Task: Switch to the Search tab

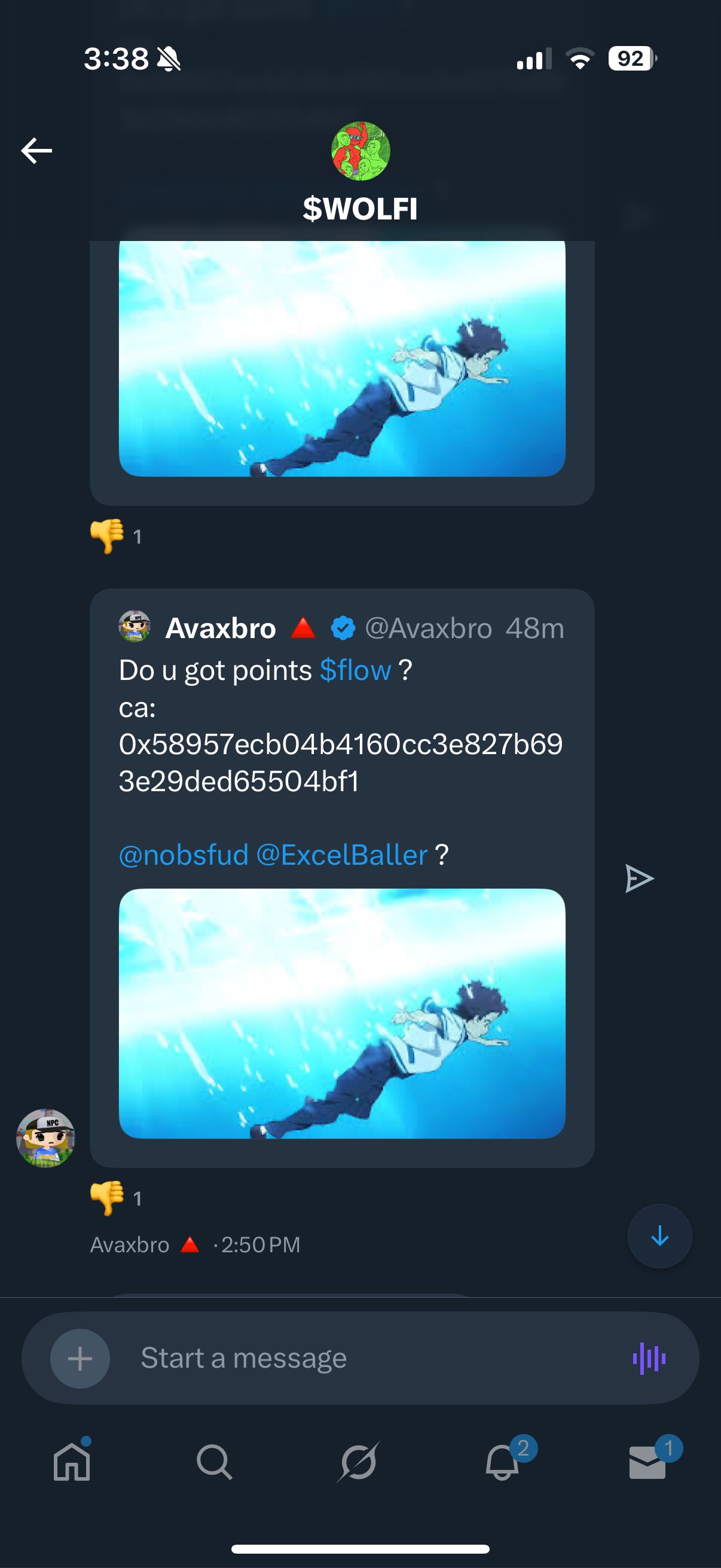Action: pos(214,1462)
